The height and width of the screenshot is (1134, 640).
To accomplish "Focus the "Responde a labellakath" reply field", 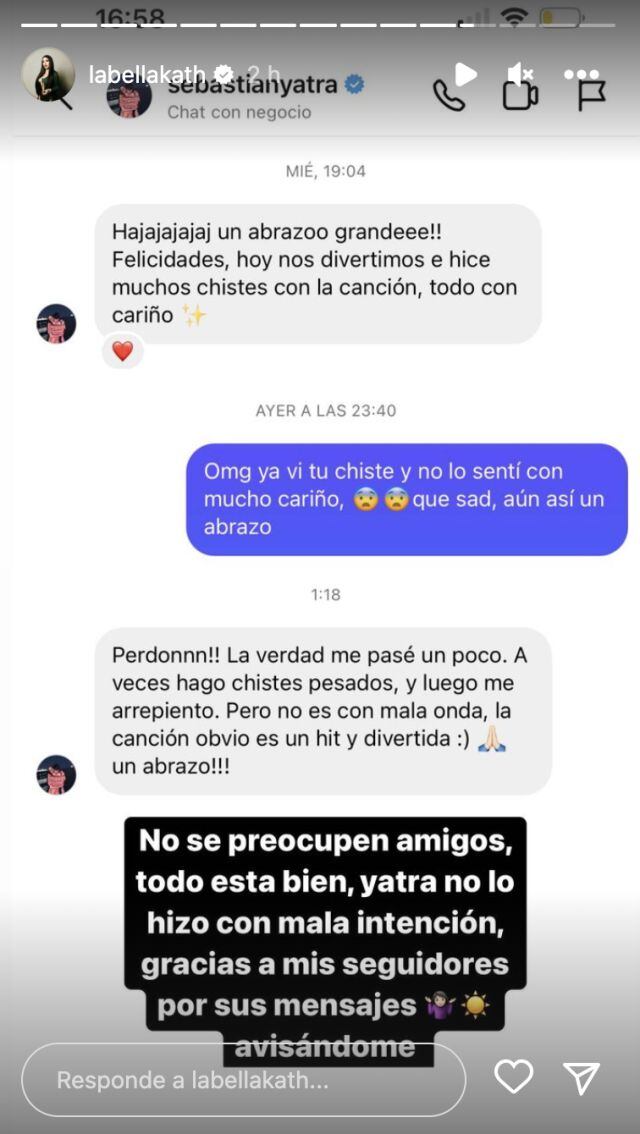I will point(243,1080).
